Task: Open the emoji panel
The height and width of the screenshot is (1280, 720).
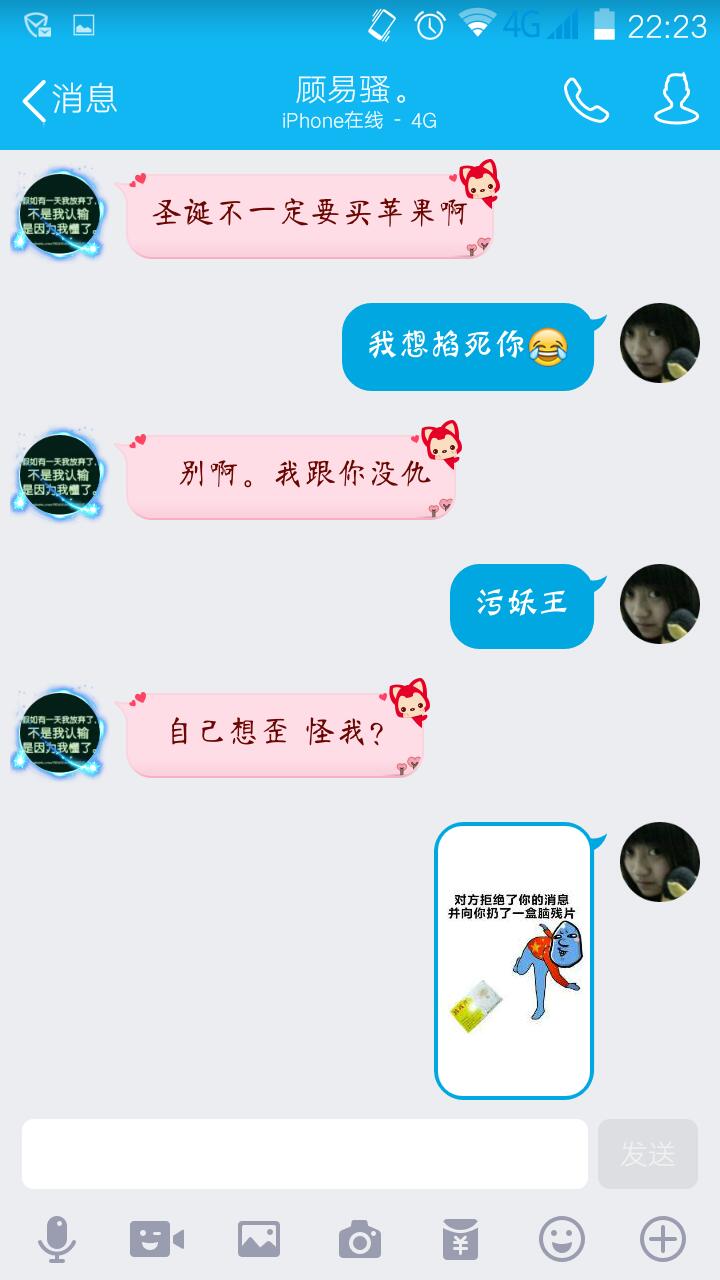Action: 561,1240
